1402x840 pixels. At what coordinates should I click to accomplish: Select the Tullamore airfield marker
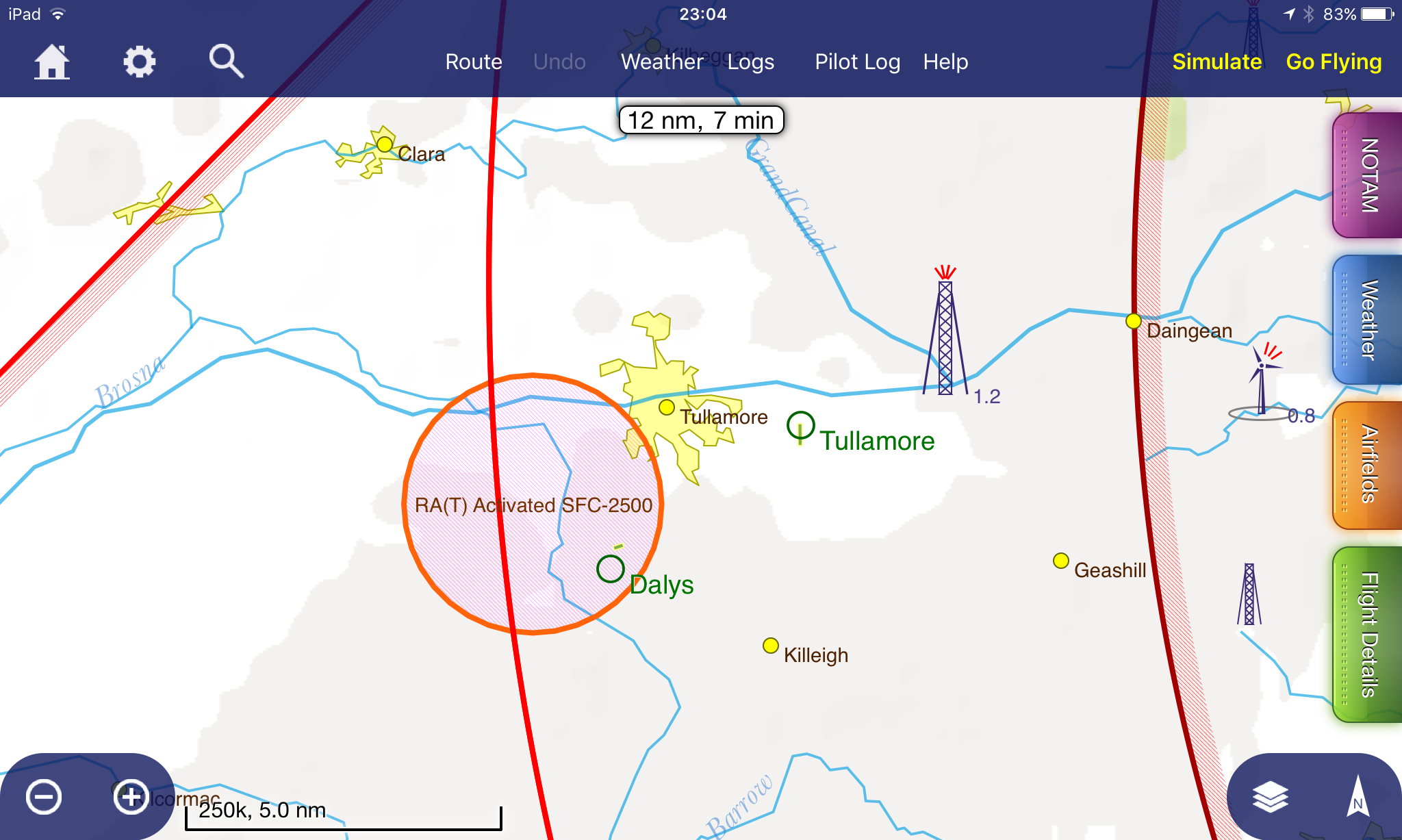coord(800,426)
